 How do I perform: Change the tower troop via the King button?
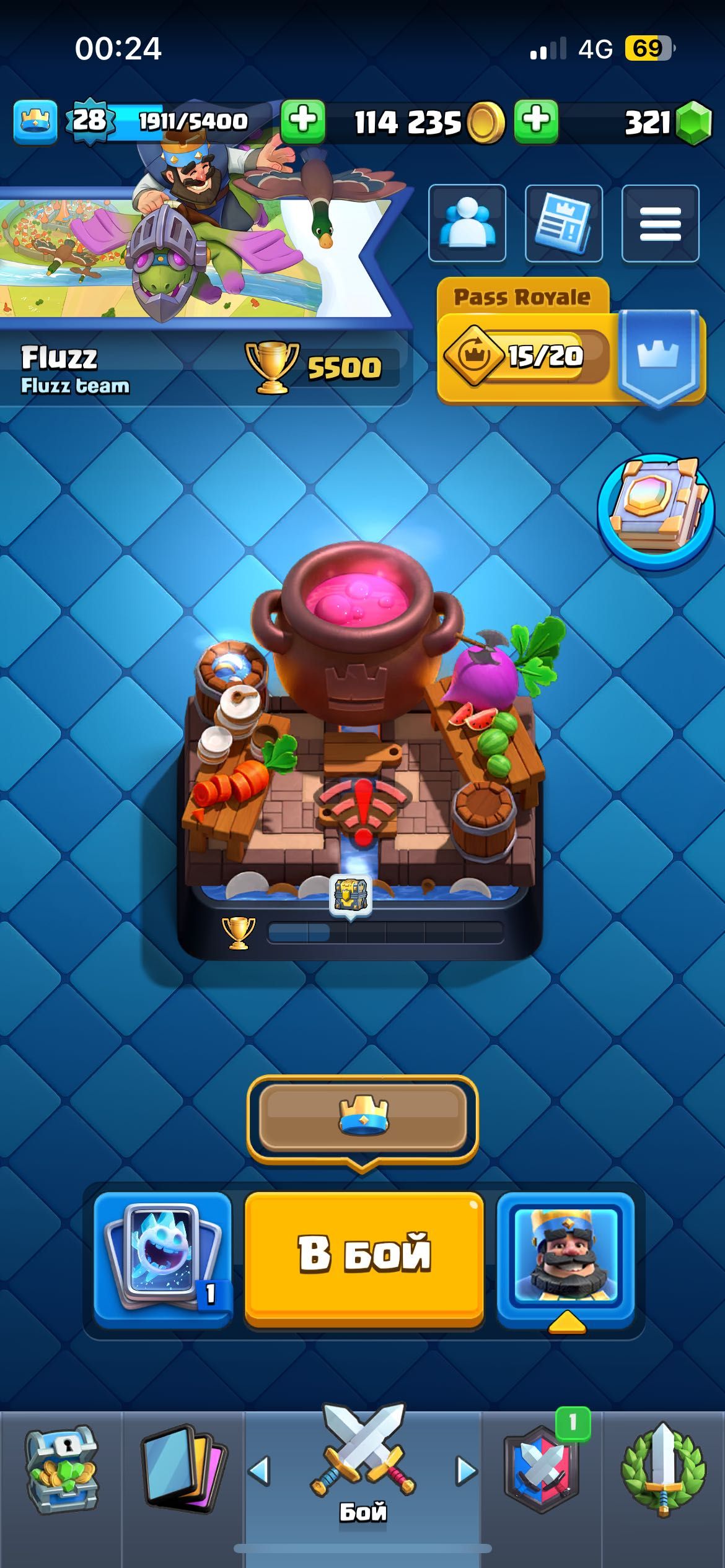(x=565, y=1258)
